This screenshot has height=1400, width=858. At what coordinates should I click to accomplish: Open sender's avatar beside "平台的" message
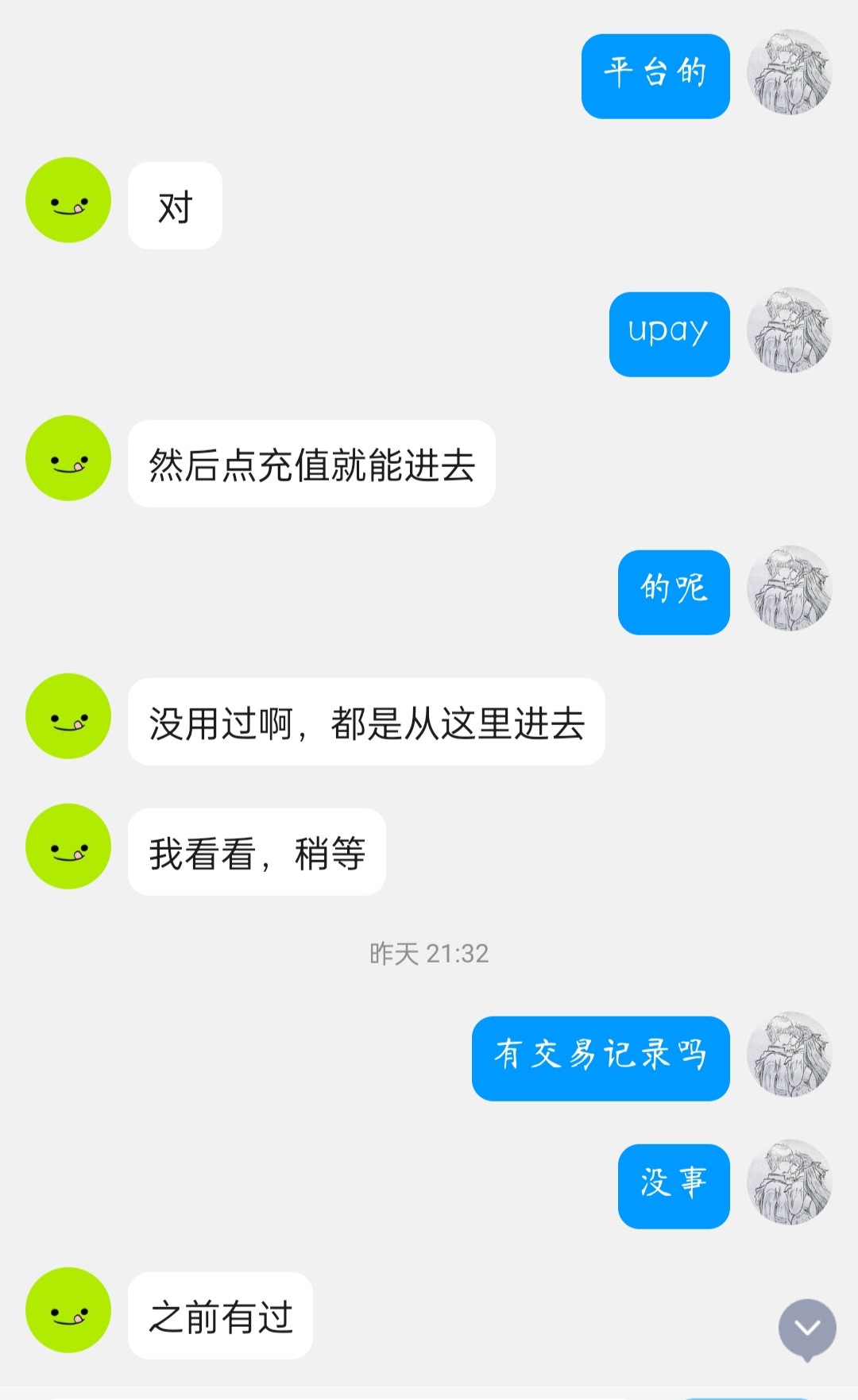pyautogui.click(x=789, y=73)
